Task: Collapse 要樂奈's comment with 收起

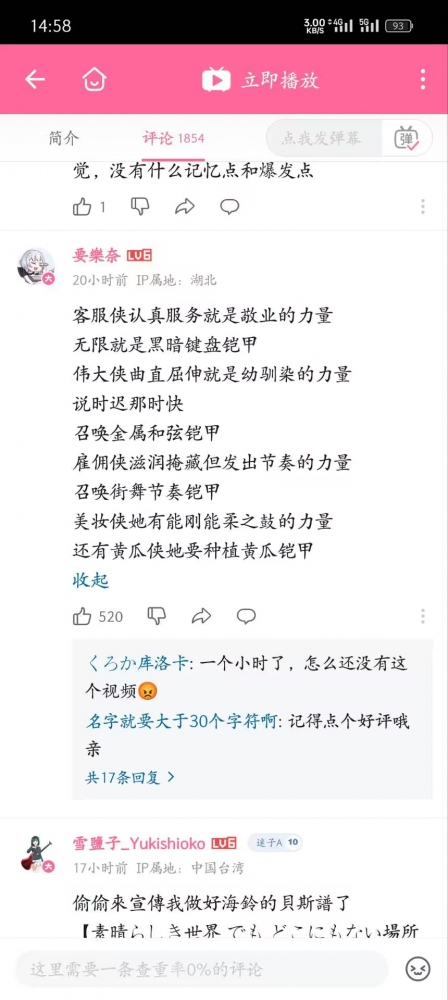Action: pos(91,580)
